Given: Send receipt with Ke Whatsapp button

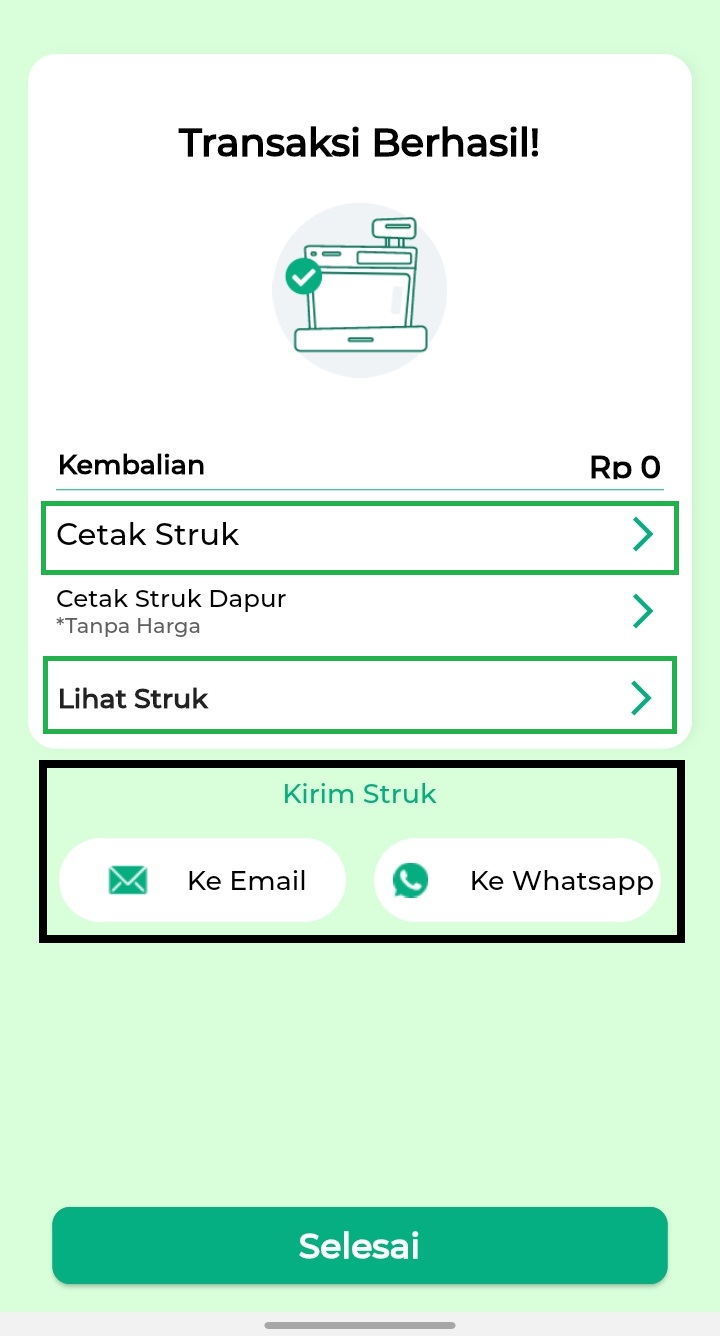Looking at the screenshot, I should 517,880.
